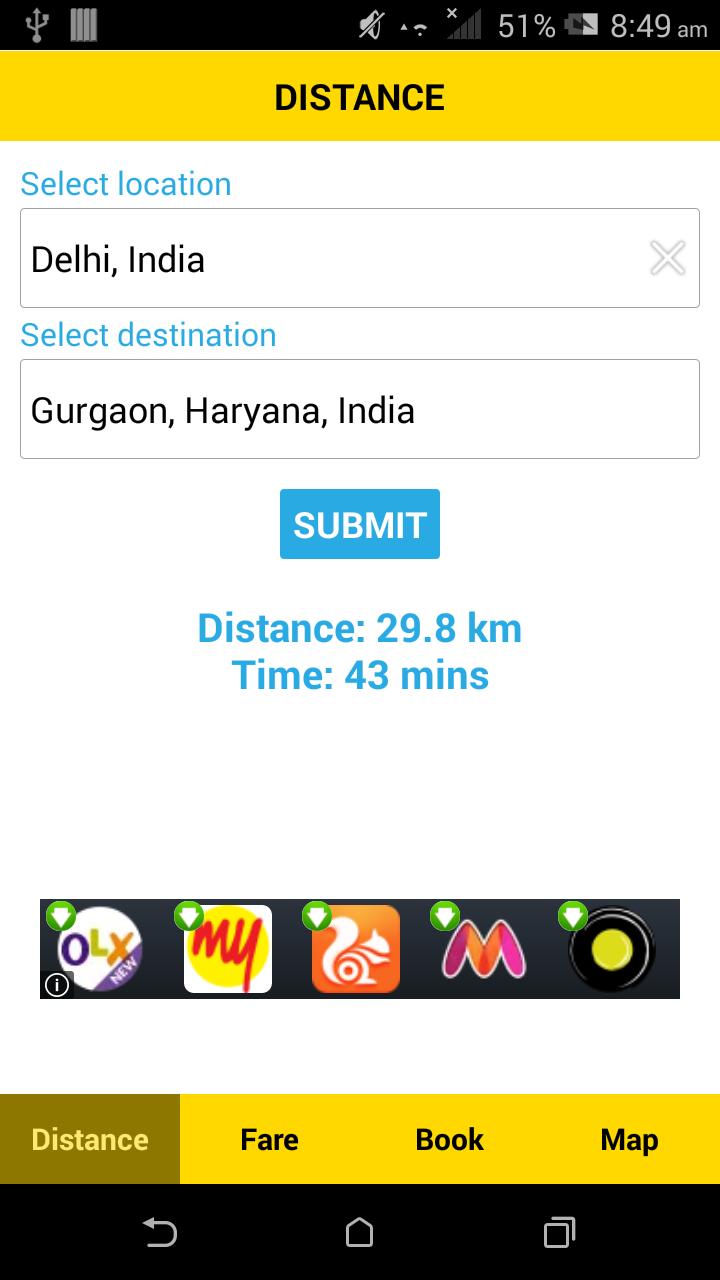This screenshot has height=1280, width=720.
Task: Clear the Delhi location using the X icon
Action: (667, 258)
